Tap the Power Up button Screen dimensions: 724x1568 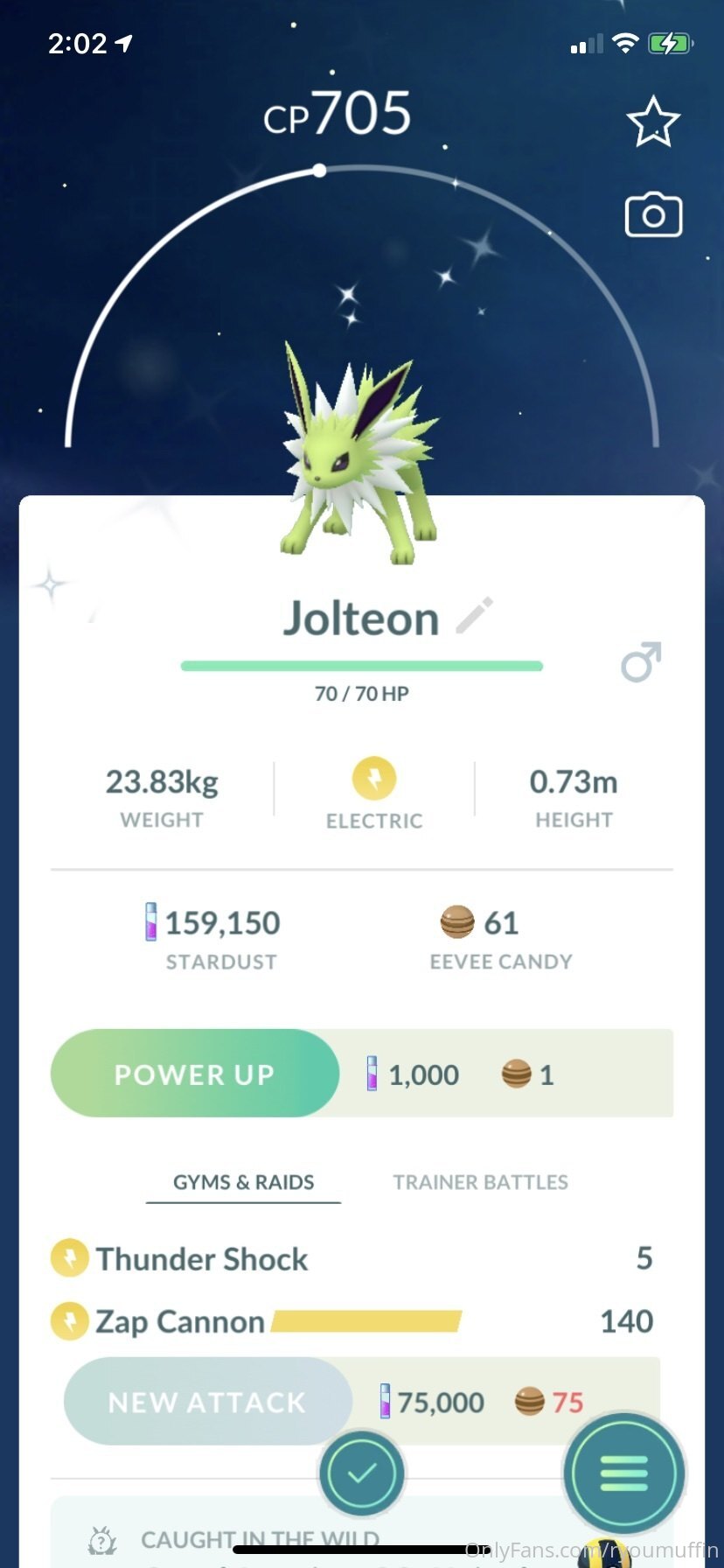pyautogui.click(x=195, y=1073)
